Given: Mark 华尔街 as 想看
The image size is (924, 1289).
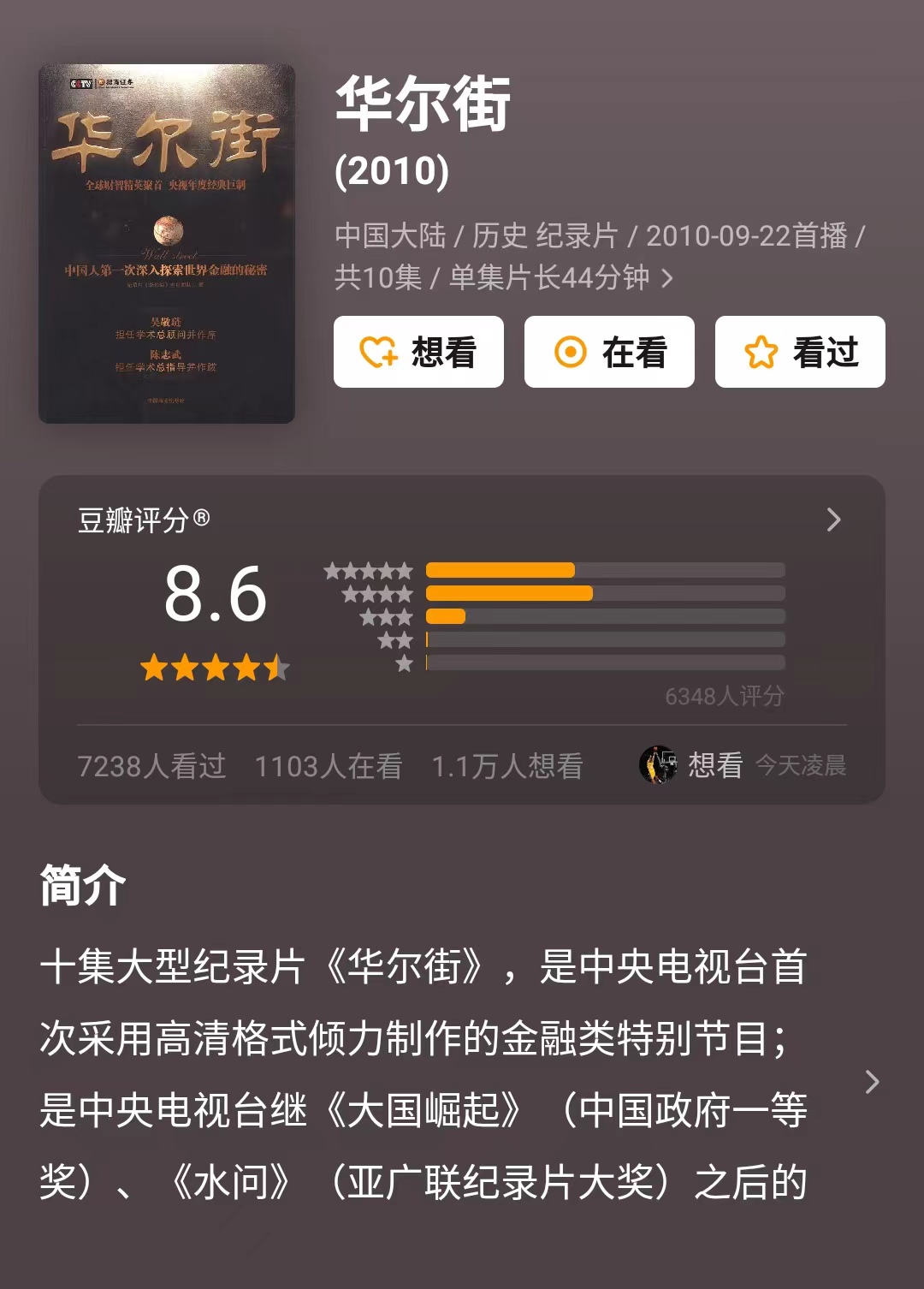Looking at the screenshot, I should pos(418,352).
